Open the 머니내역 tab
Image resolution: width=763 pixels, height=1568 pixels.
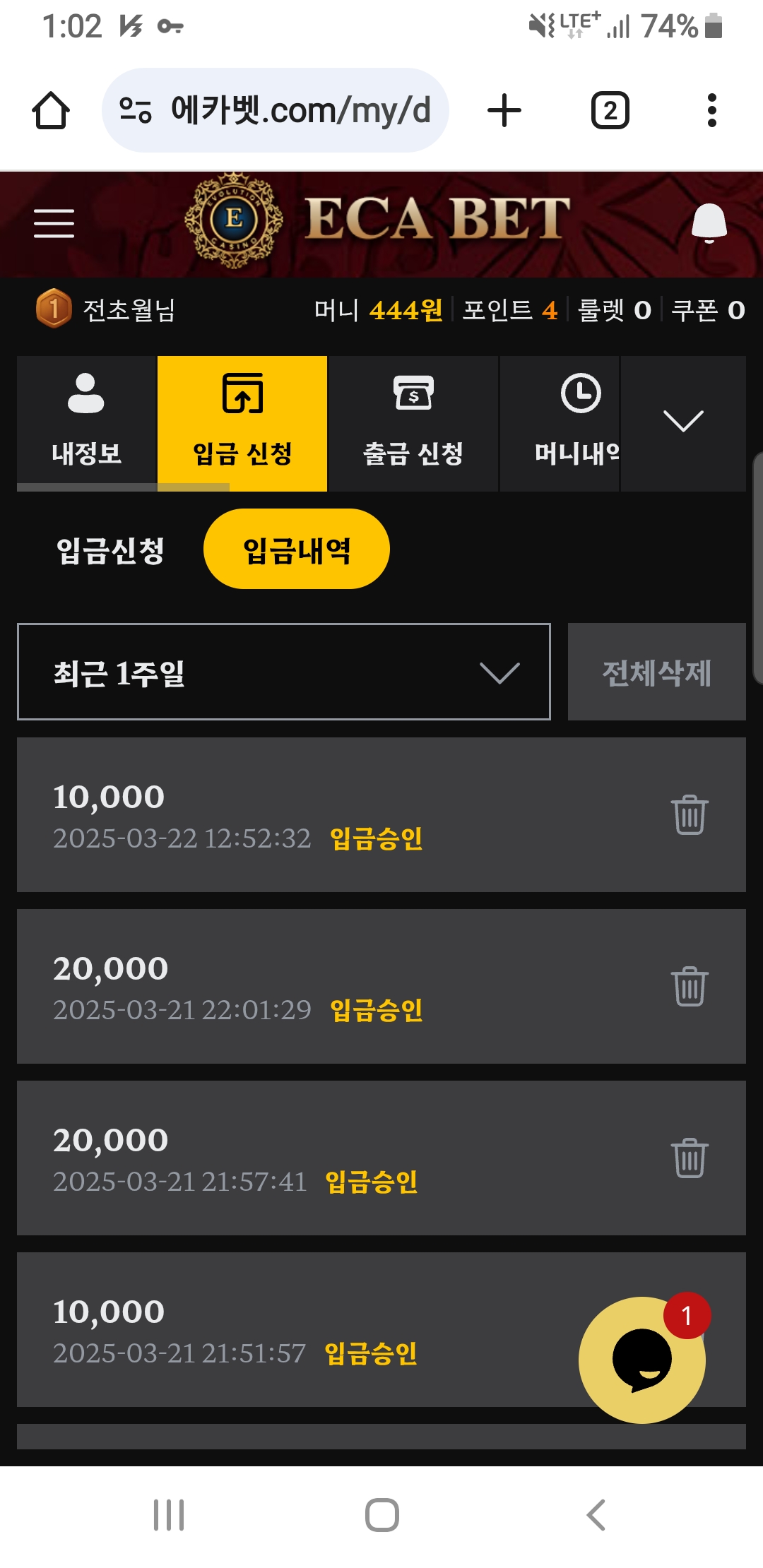576,422
